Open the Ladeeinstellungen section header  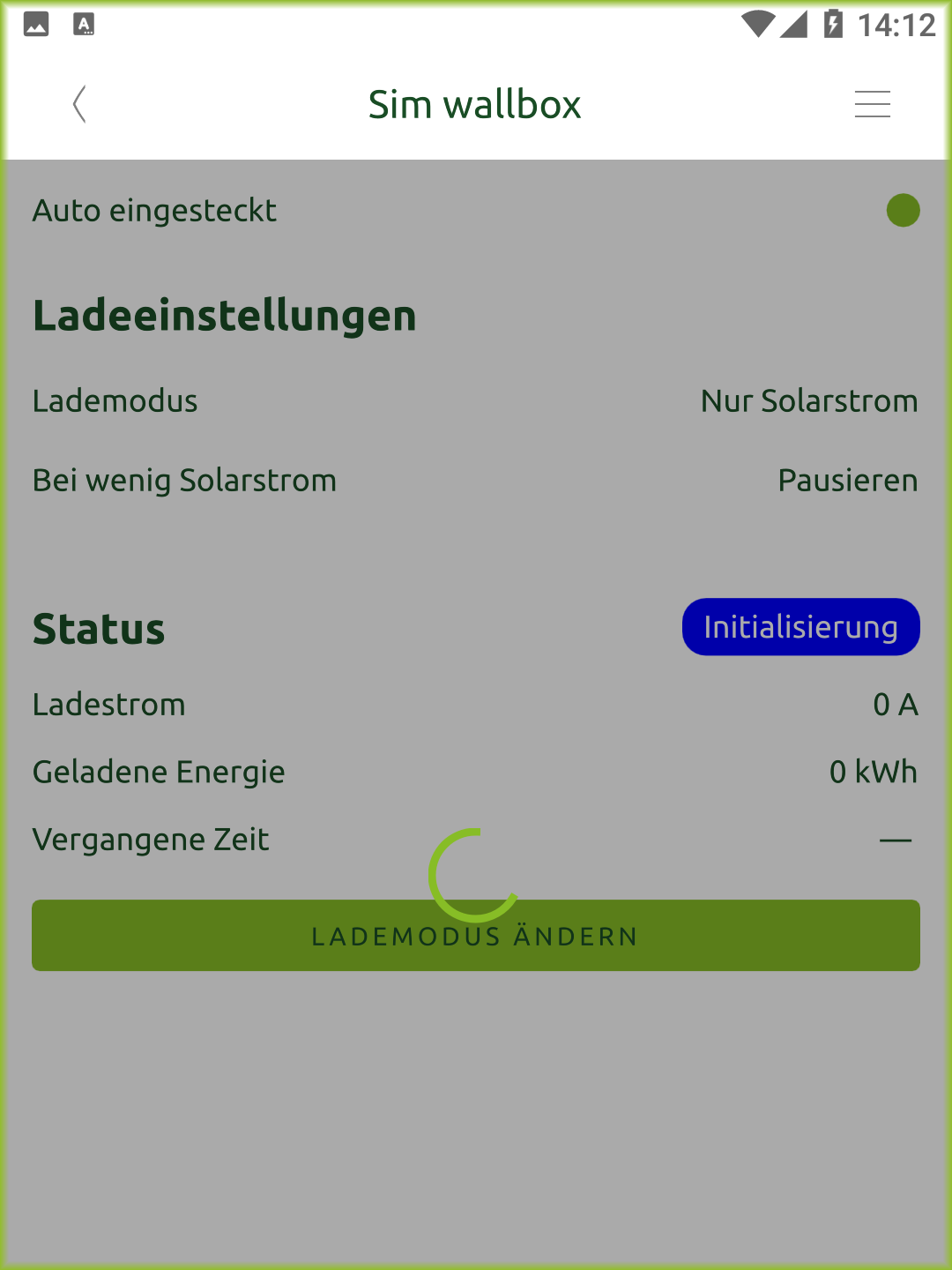pyautogui.click(x=224, y=315)
